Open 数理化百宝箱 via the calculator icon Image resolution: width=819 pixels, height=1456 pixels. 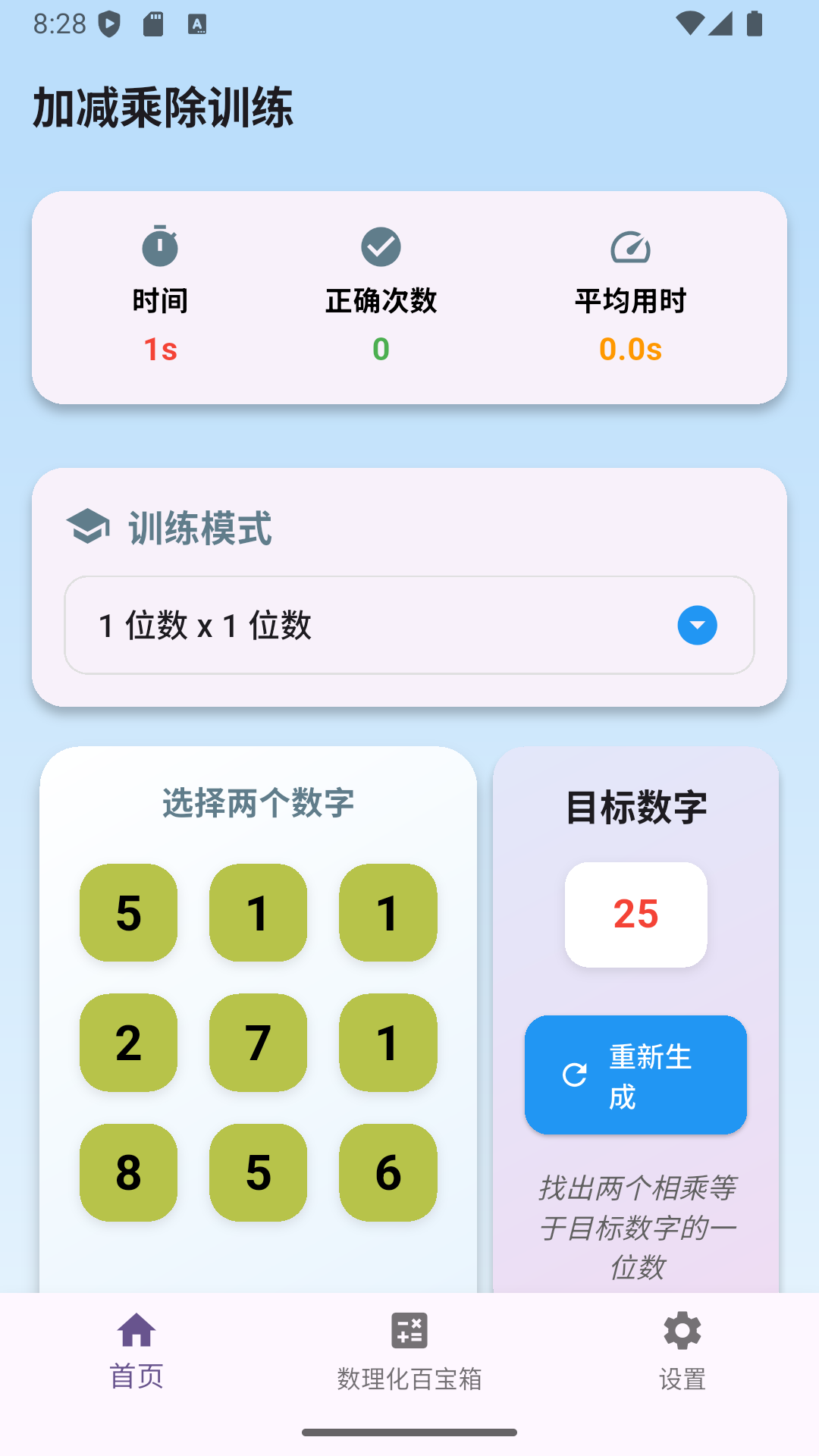point(409,1330)
